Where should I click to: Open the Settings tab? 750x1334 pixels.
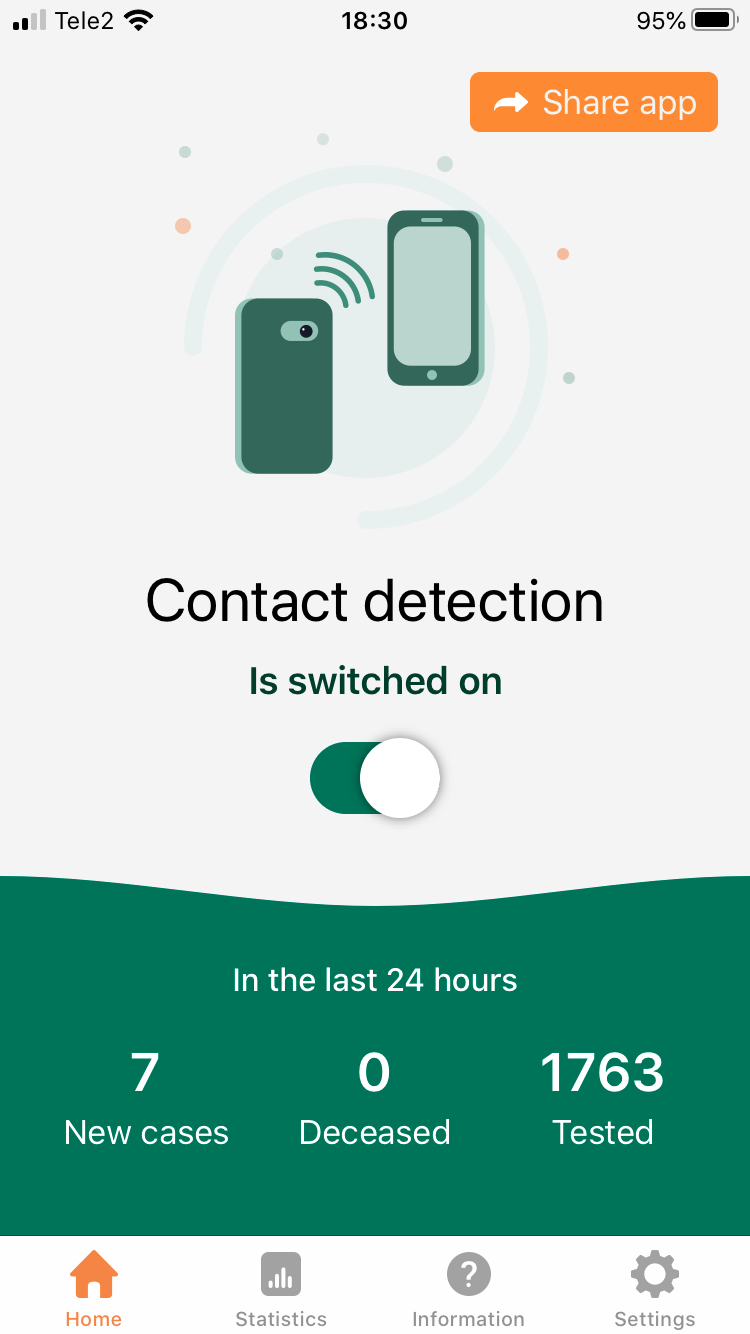pos(655,1290)
